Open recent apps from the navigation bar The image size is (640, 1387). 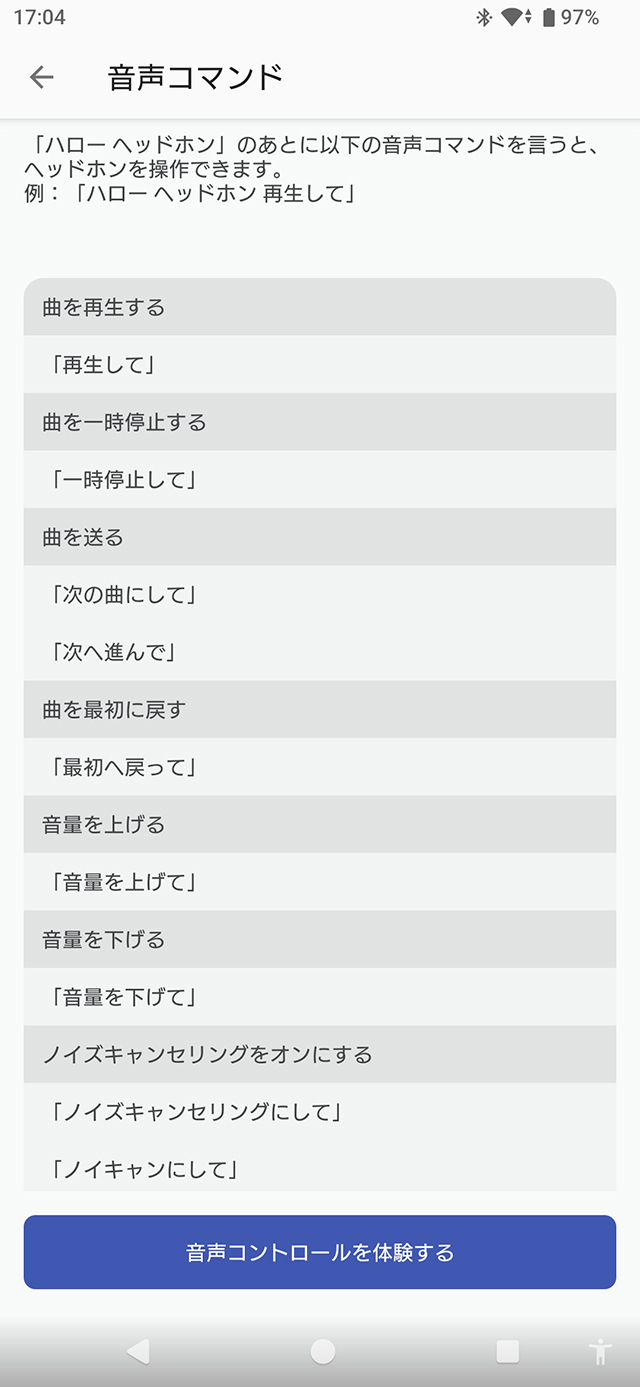click(x=508, y=1352)
